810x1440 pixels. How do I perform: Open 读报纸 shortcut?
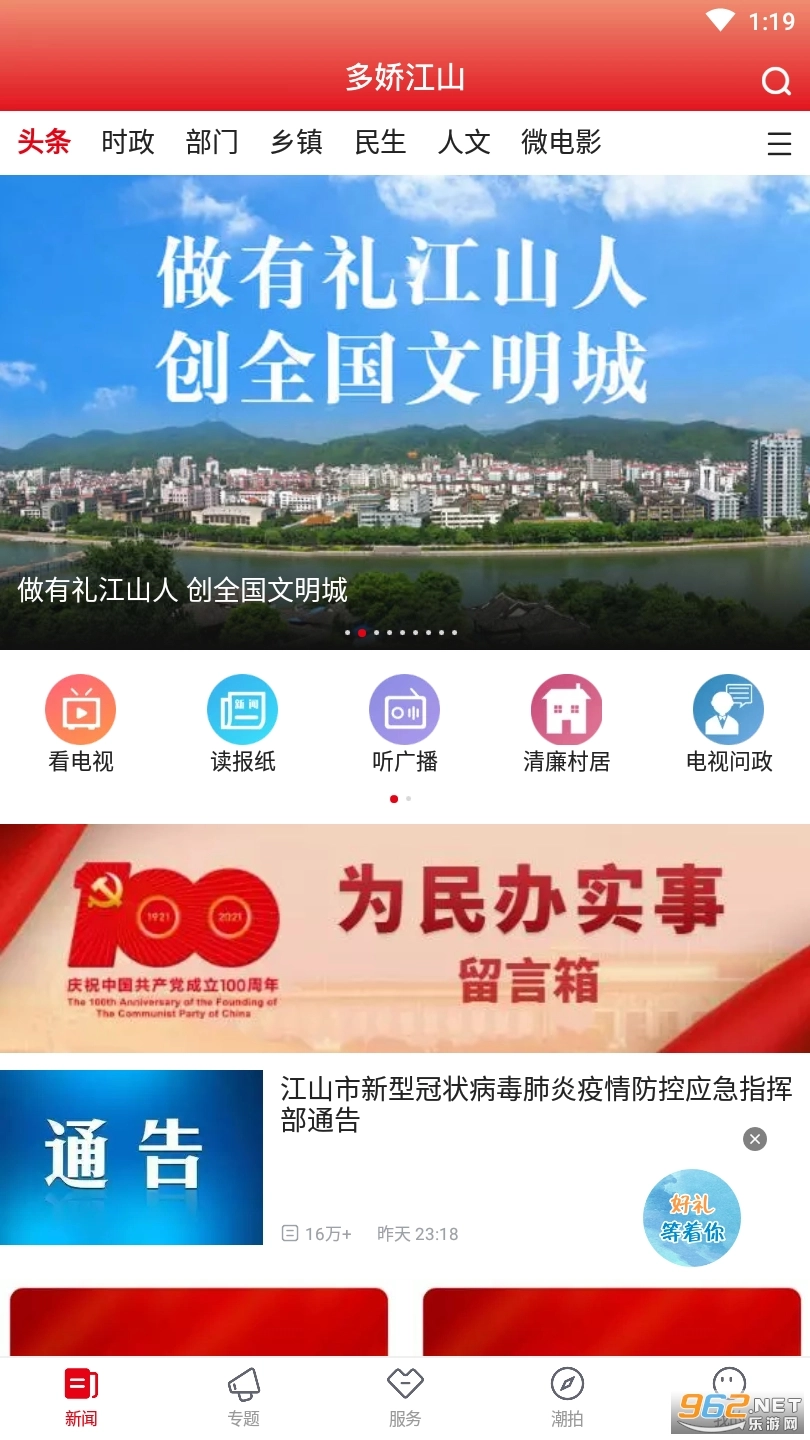tap(243, 724)
